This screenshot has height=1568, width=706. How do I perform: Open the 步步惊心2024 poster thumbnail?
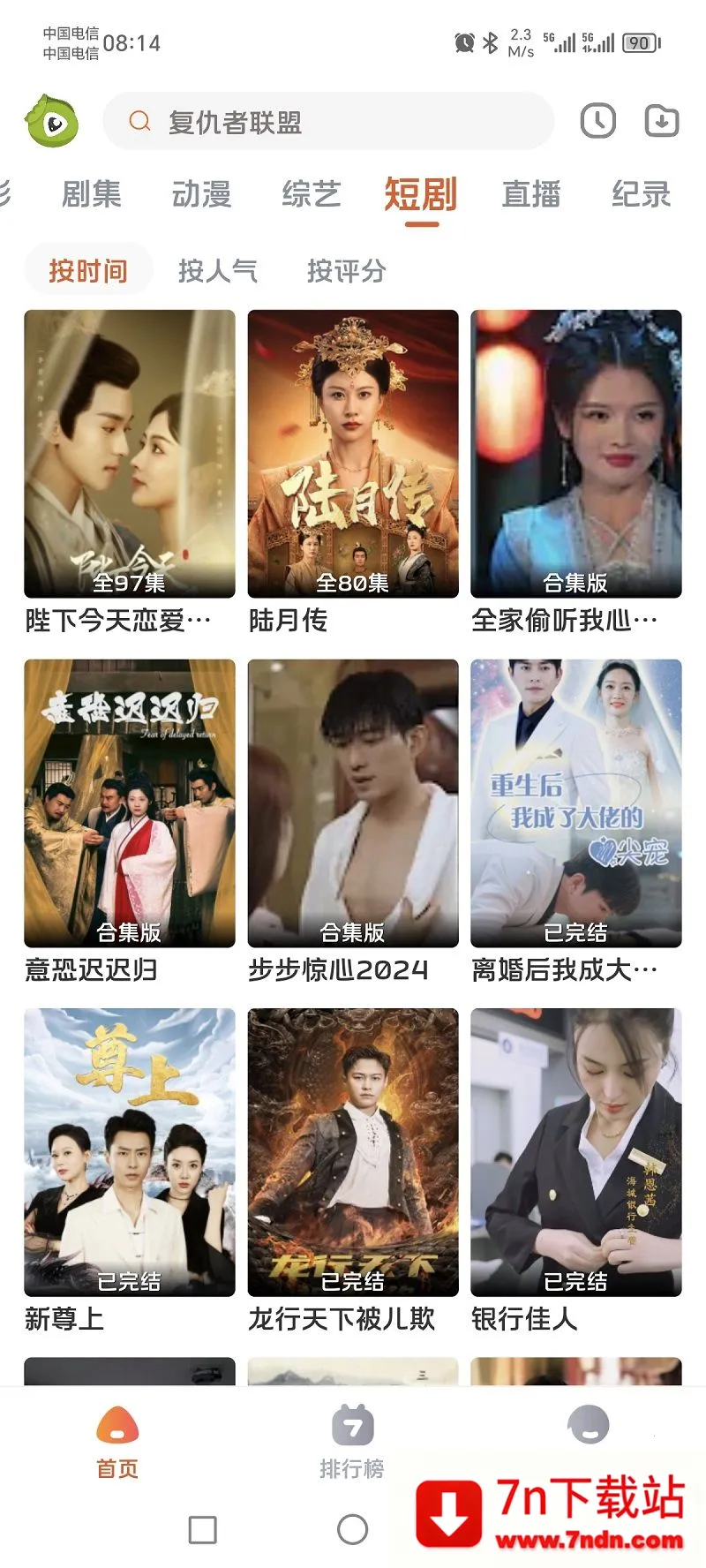click(351, 803)
